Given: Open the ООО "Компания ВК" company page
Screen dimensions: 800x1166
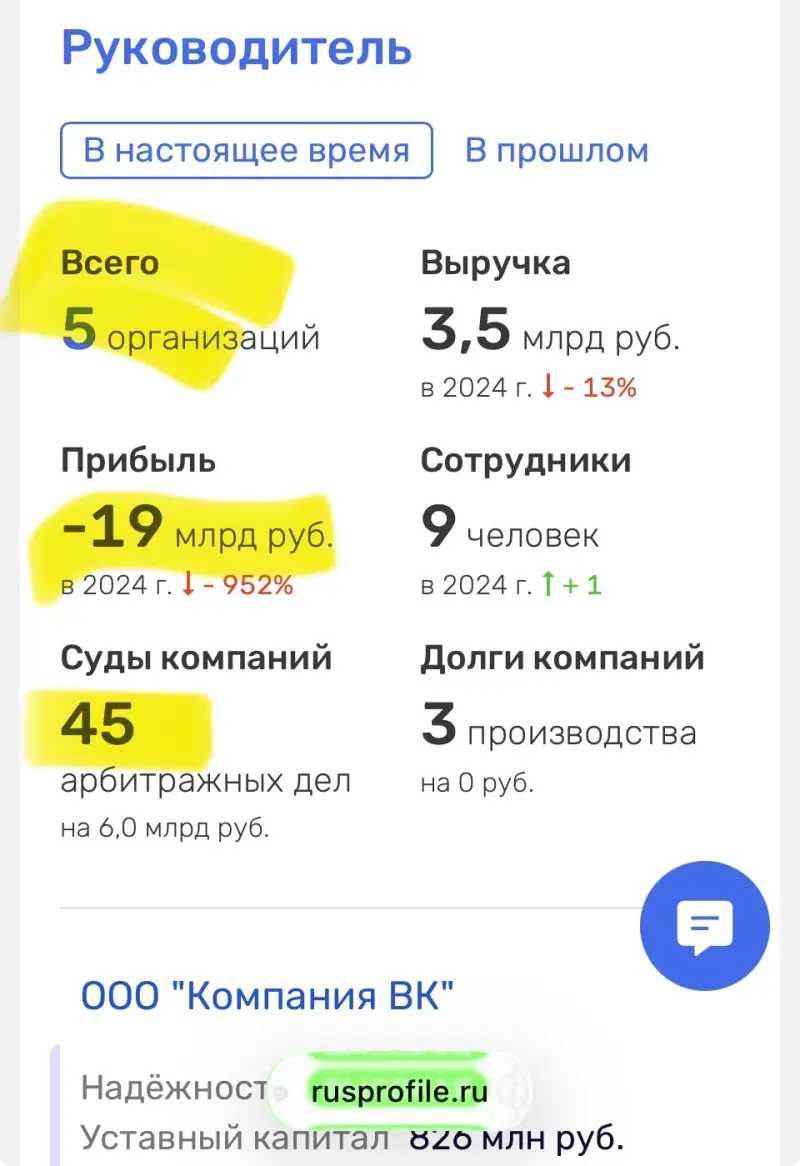Looking at the screenshot, I should coord(268,996).
